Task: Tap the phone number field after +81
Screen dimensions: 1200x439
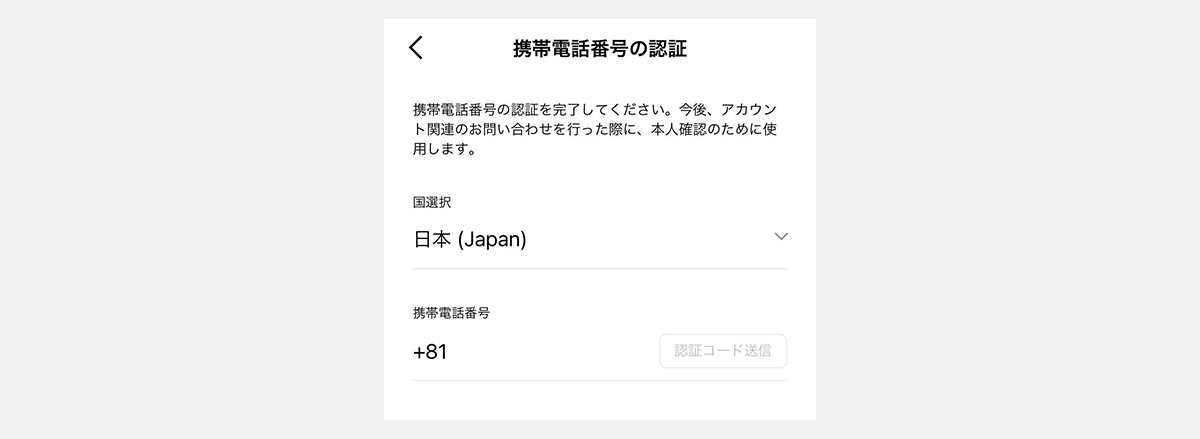Action: (550, 352)
